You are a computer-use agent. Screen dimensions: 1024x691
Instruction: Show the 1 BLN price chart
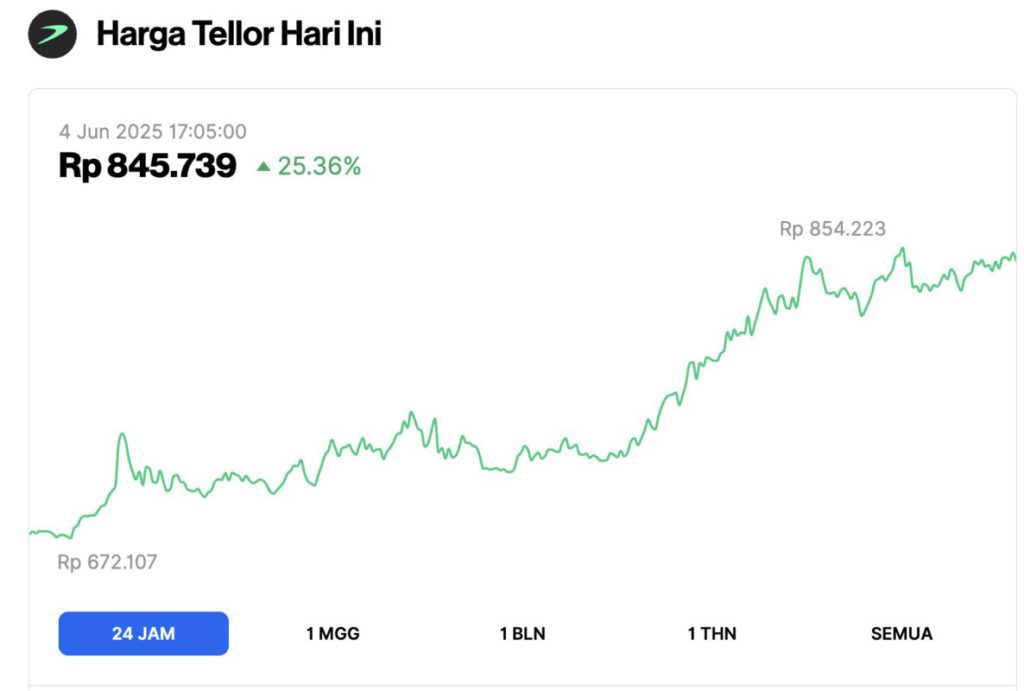coord(522,634)
